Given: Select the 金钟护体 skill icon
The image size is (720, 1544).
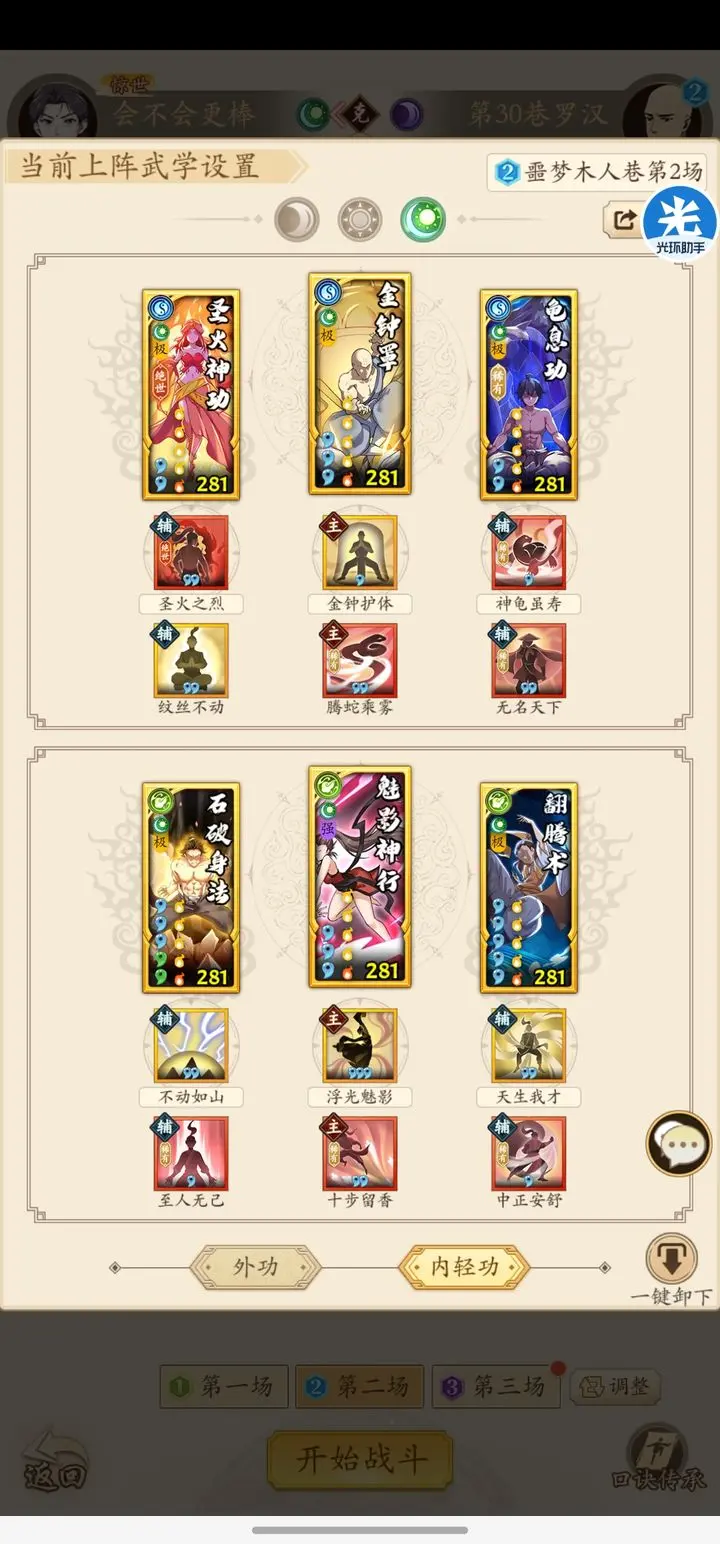Looking at the screenshot, I should point(359,553).
